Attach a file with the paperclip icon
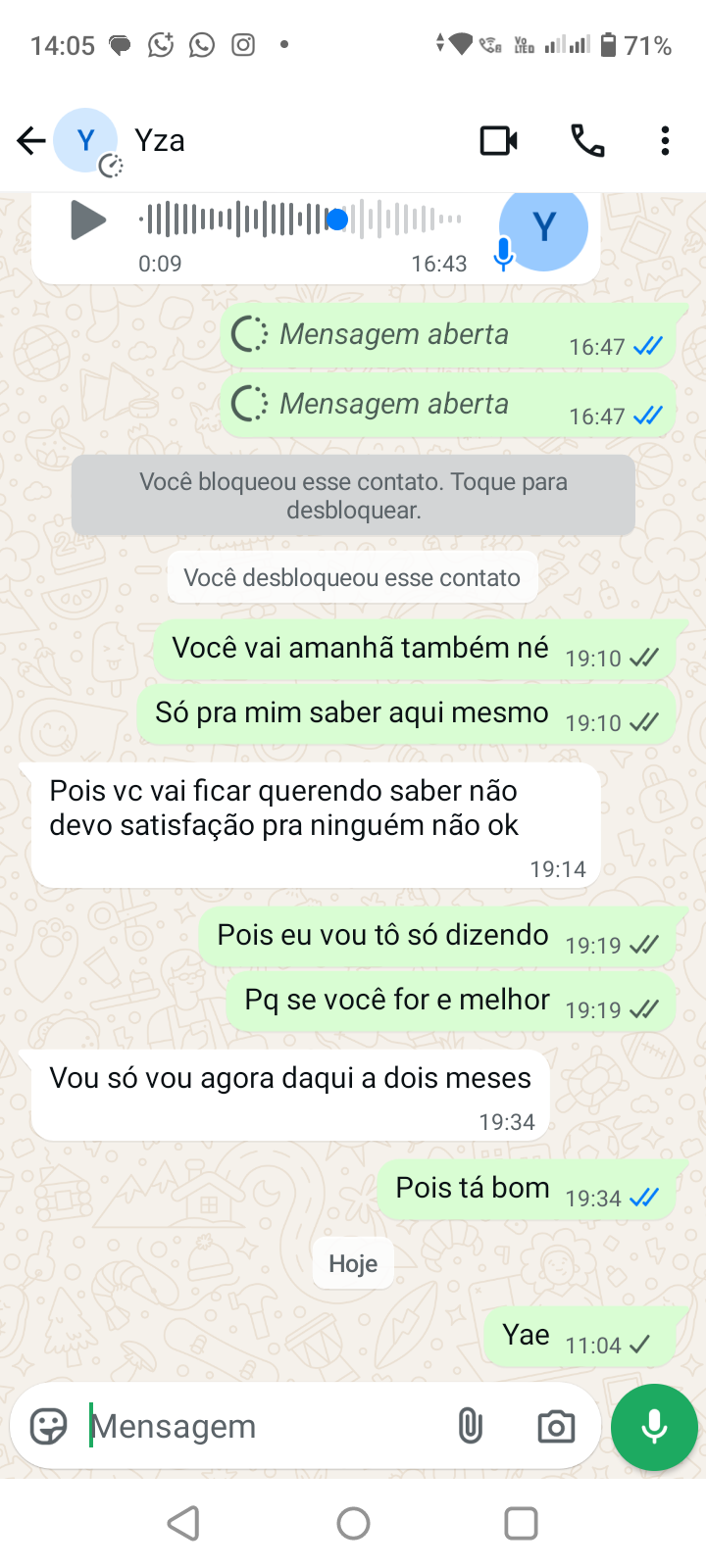 [472, 1427]
